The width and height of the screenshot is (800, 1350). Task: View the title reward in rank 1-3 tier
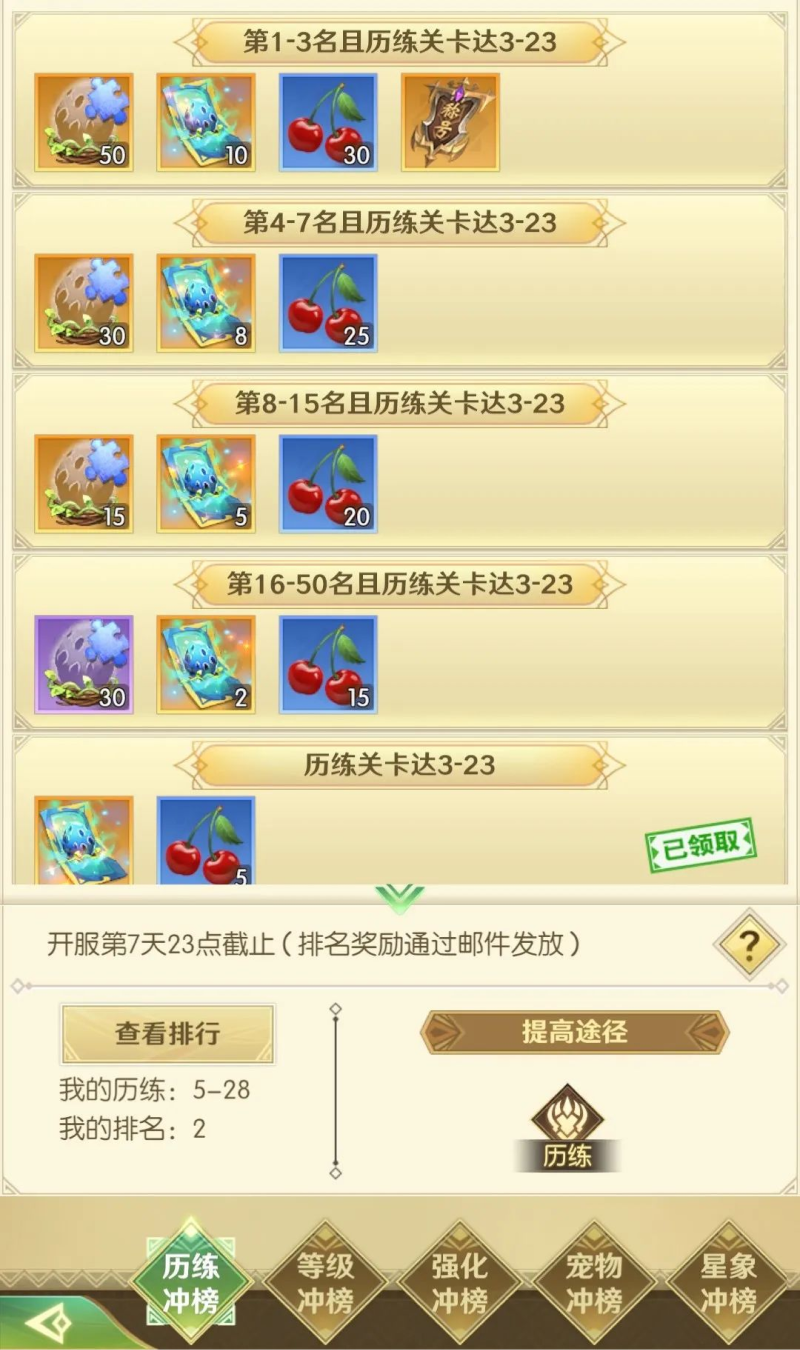450,122
